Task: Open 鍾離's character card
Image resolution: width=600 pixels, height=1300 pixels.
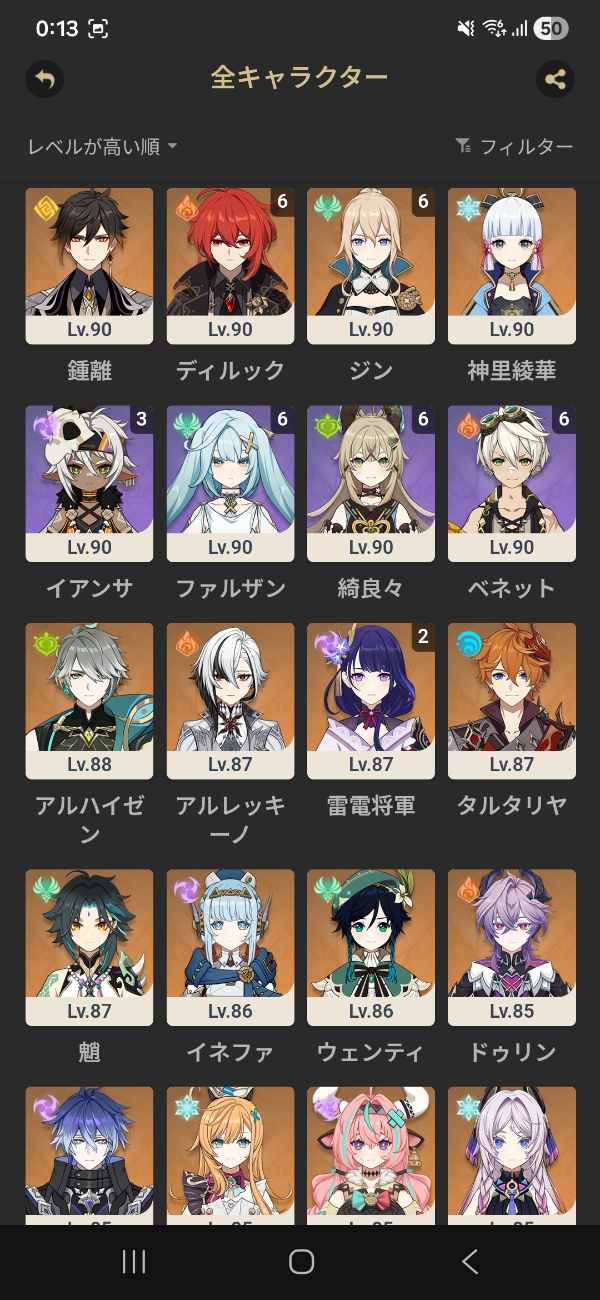Action: click(89, 266)
